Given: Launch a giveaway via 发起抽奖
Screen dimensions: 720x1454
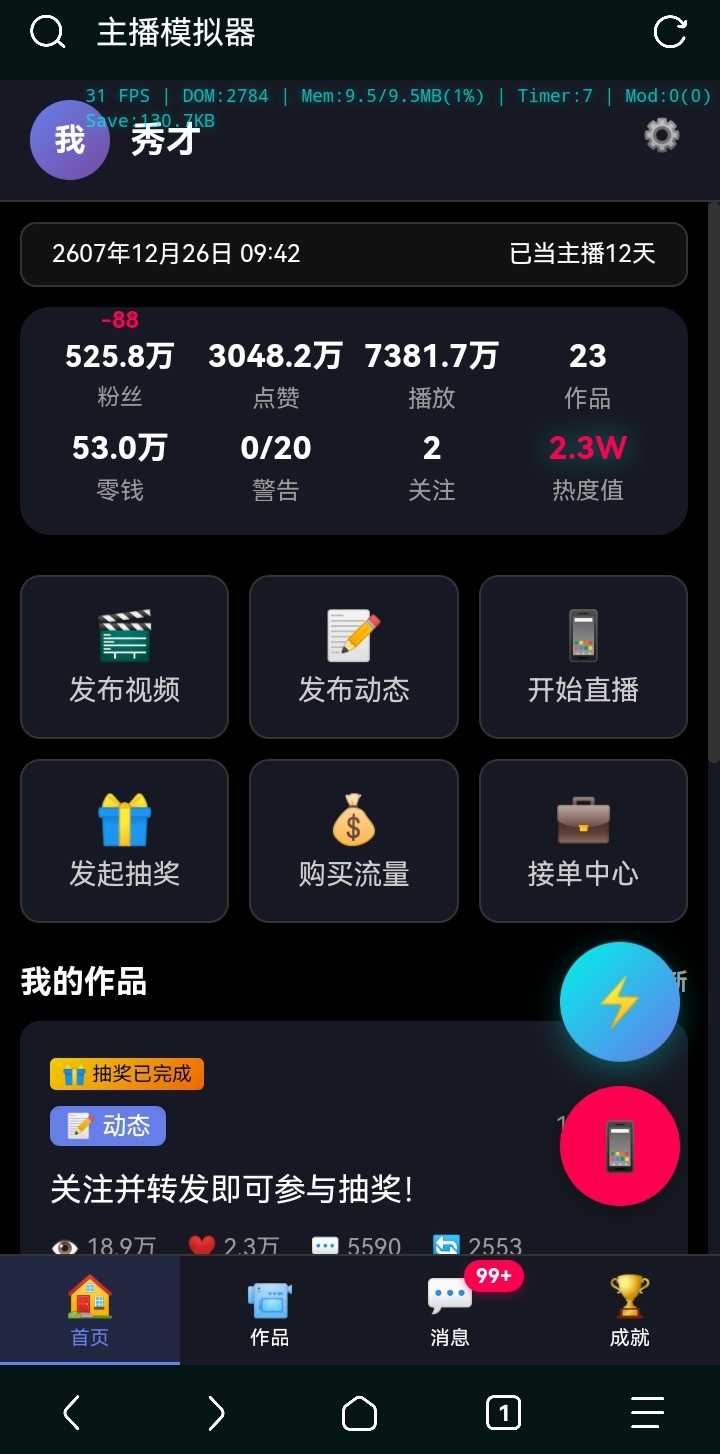Looking at the screenshot, I should click(x=125, y=841).
